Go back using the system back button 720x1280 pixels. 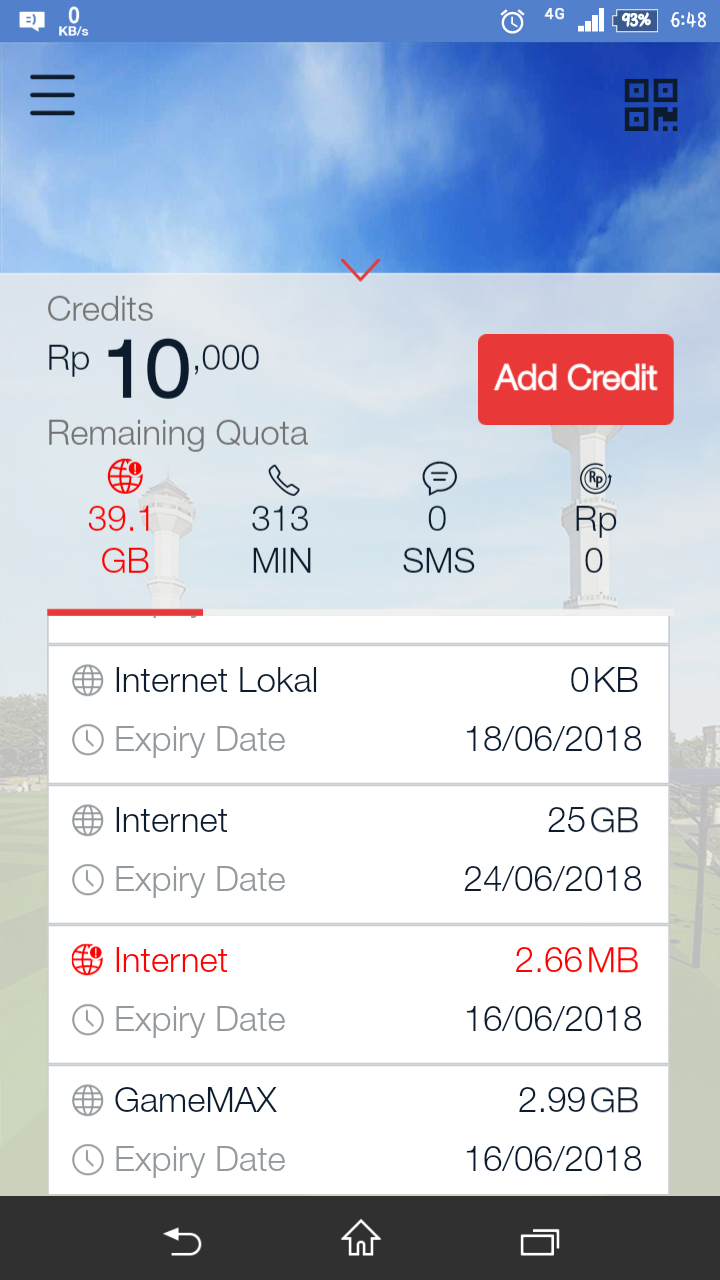click(x=182, y=1241)
